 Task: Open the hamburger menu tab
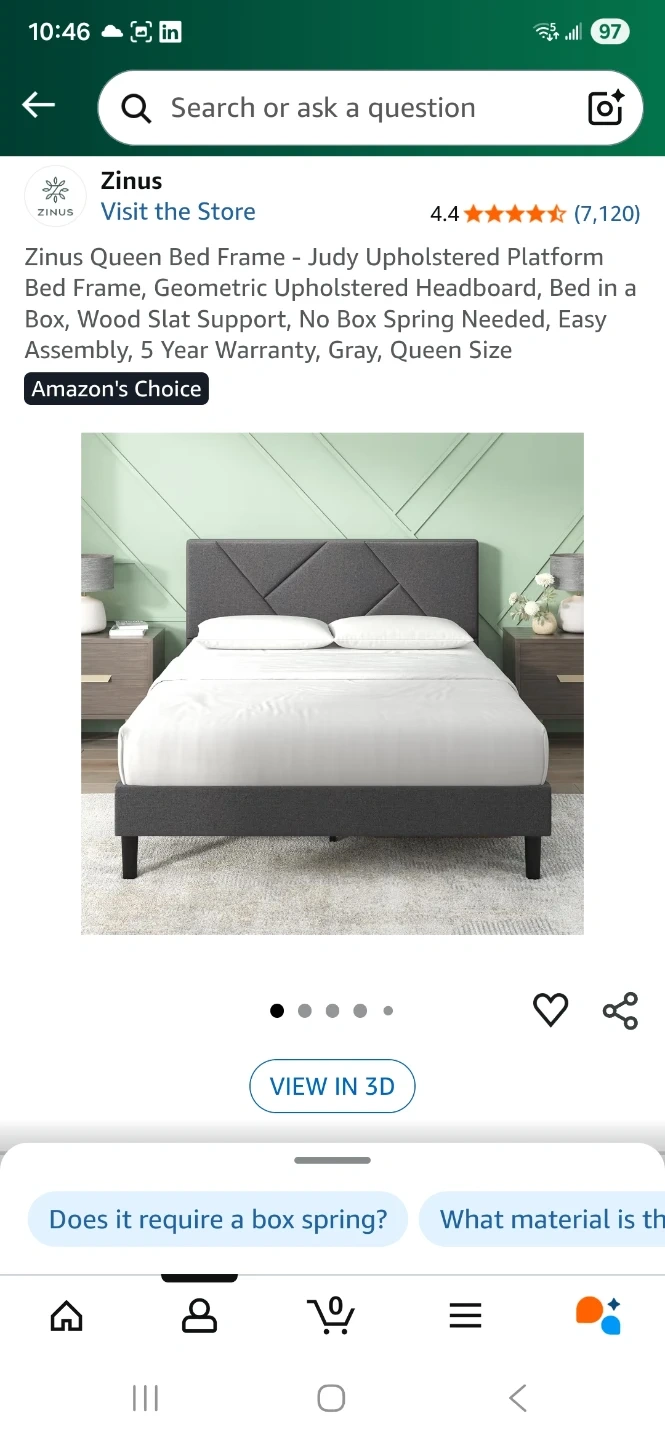coord(465,1315)
